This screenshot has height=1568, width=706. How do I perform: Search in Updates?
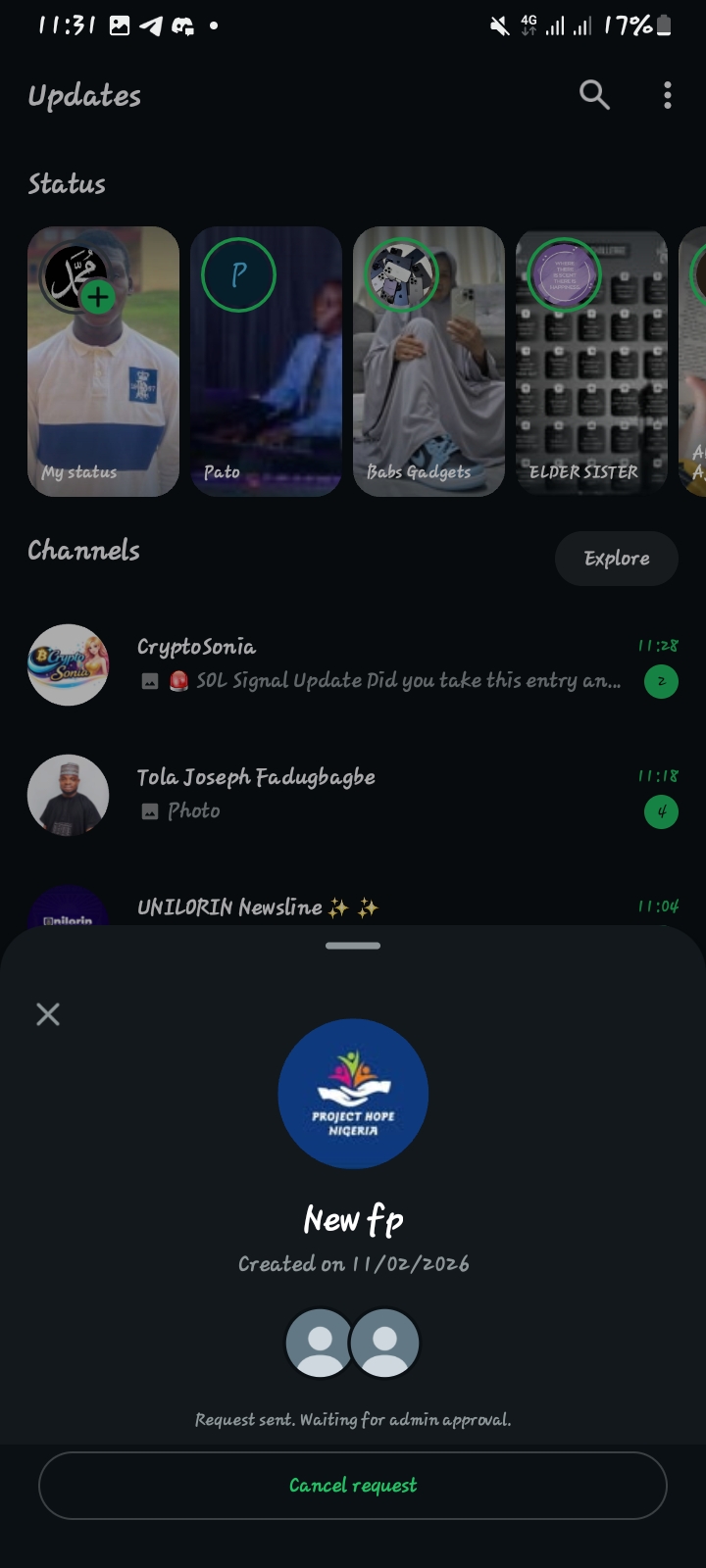(594, 95)
